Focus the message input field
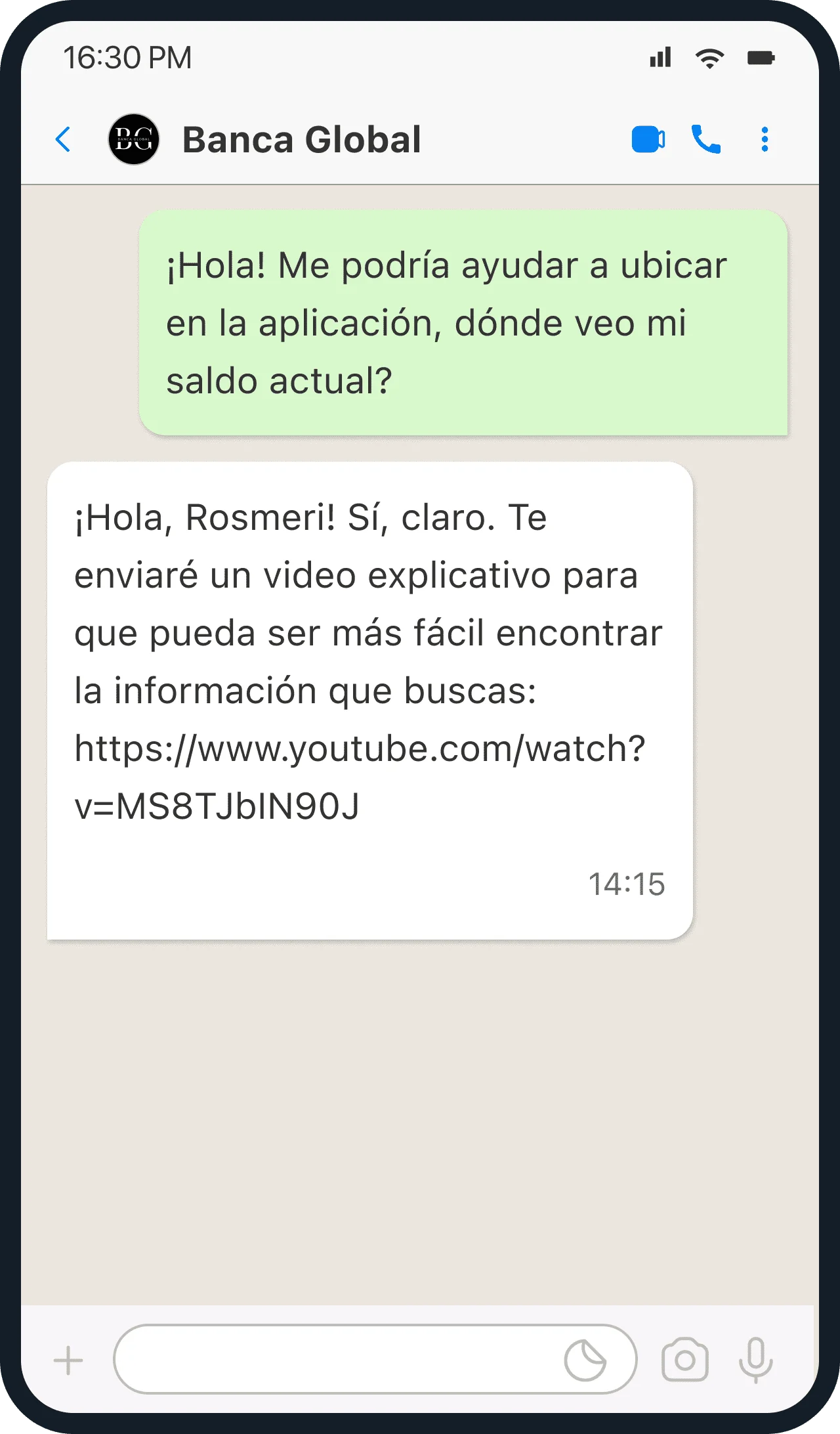Image resolution: width=840 pixels, height=1434 pixels. [335, 1360]
